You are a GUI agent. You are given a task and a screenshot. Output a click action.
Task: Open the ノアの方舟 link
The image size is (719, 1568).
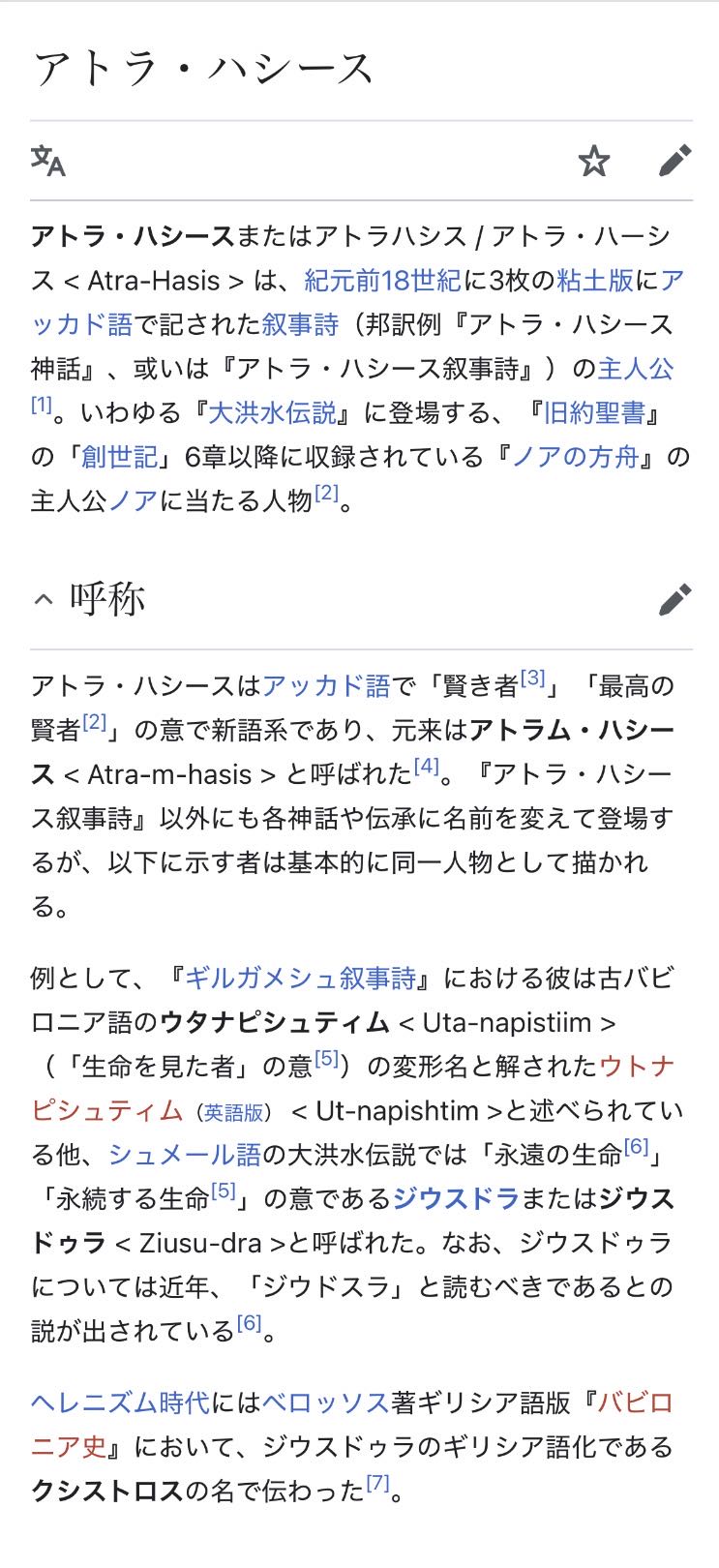point(575,457)
